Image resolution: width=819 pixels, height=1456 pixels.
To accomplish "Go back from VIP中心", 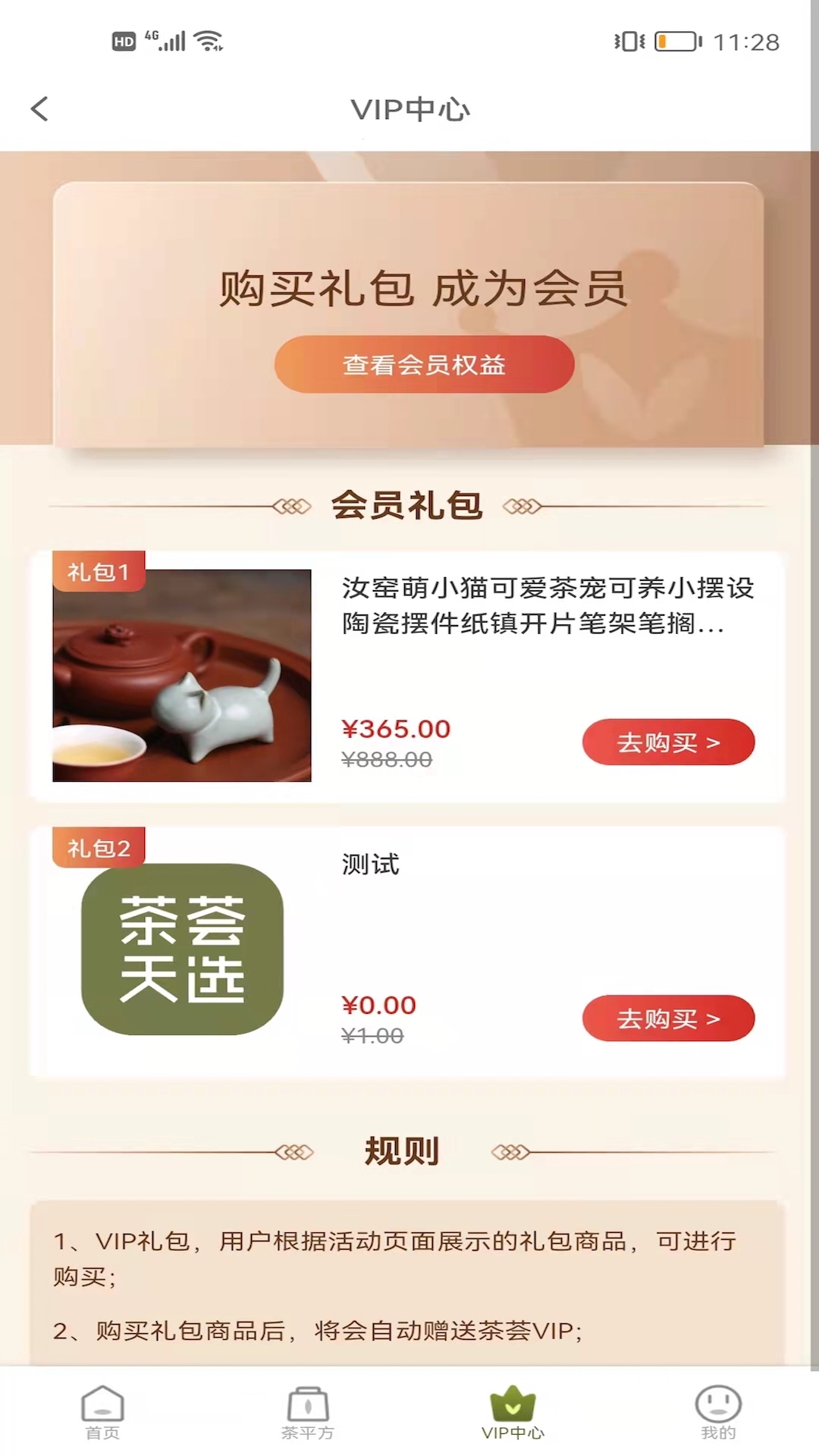I will [39, 109].
